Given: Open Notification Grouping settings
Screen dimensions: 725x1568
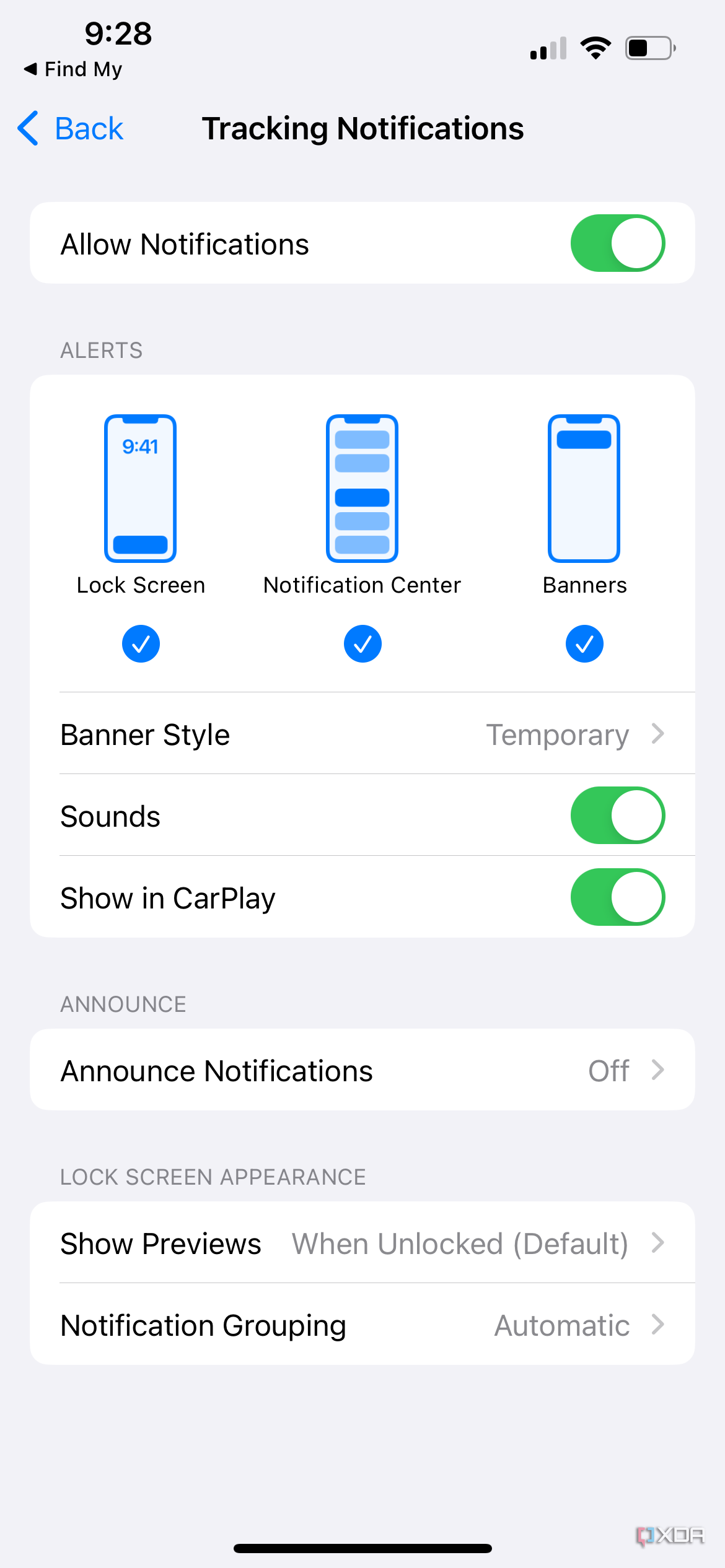Looking at the screenshot, I should (362, 1325).
